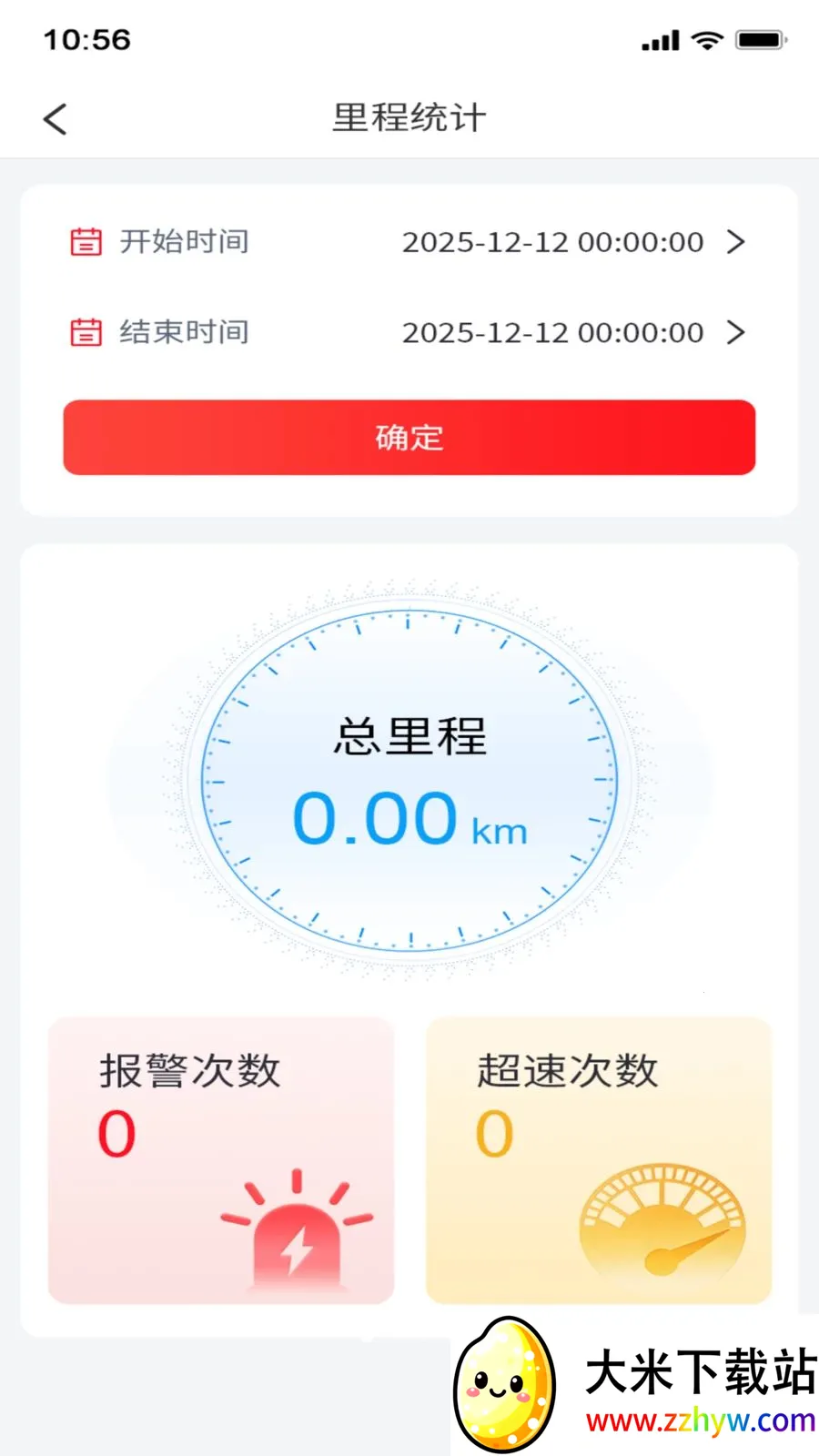This screenshot has height=1456, width=819.
Task: Click the cellular signal bars icon
Action: (659, 40)
